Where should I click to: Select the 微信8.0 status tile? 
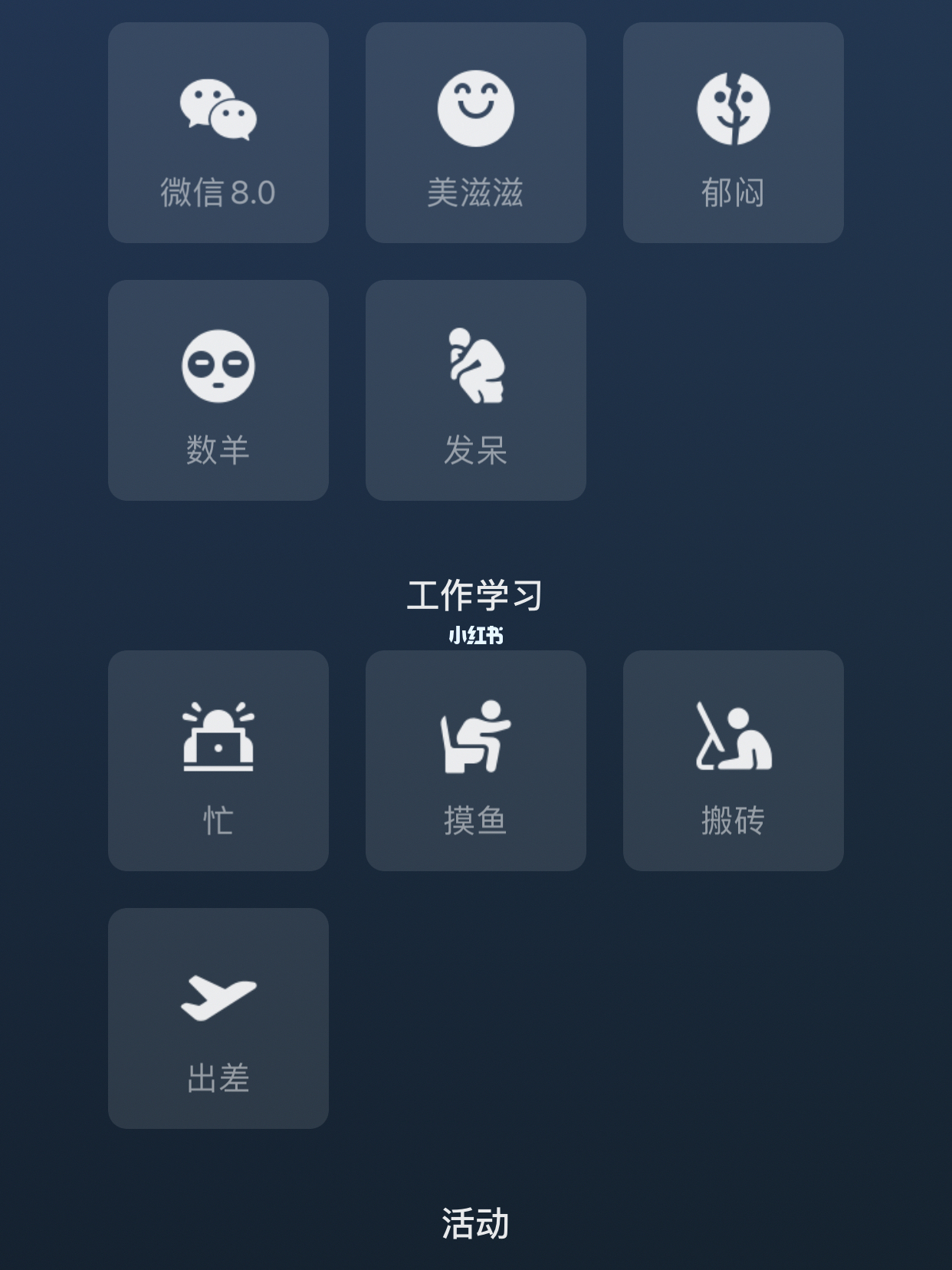point(218,133)
